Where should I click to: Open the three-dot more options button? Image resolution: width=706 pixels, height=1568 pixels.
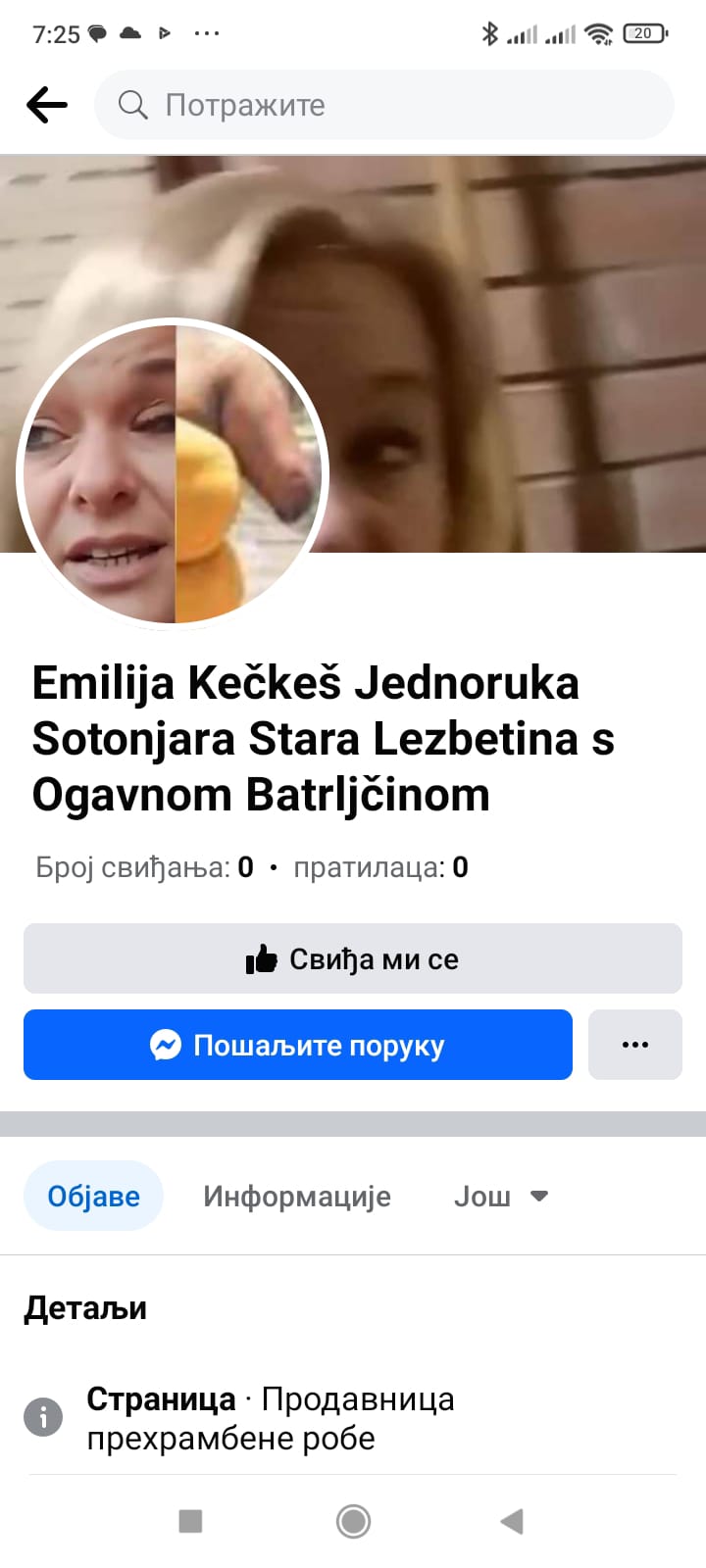(635, 1045)
